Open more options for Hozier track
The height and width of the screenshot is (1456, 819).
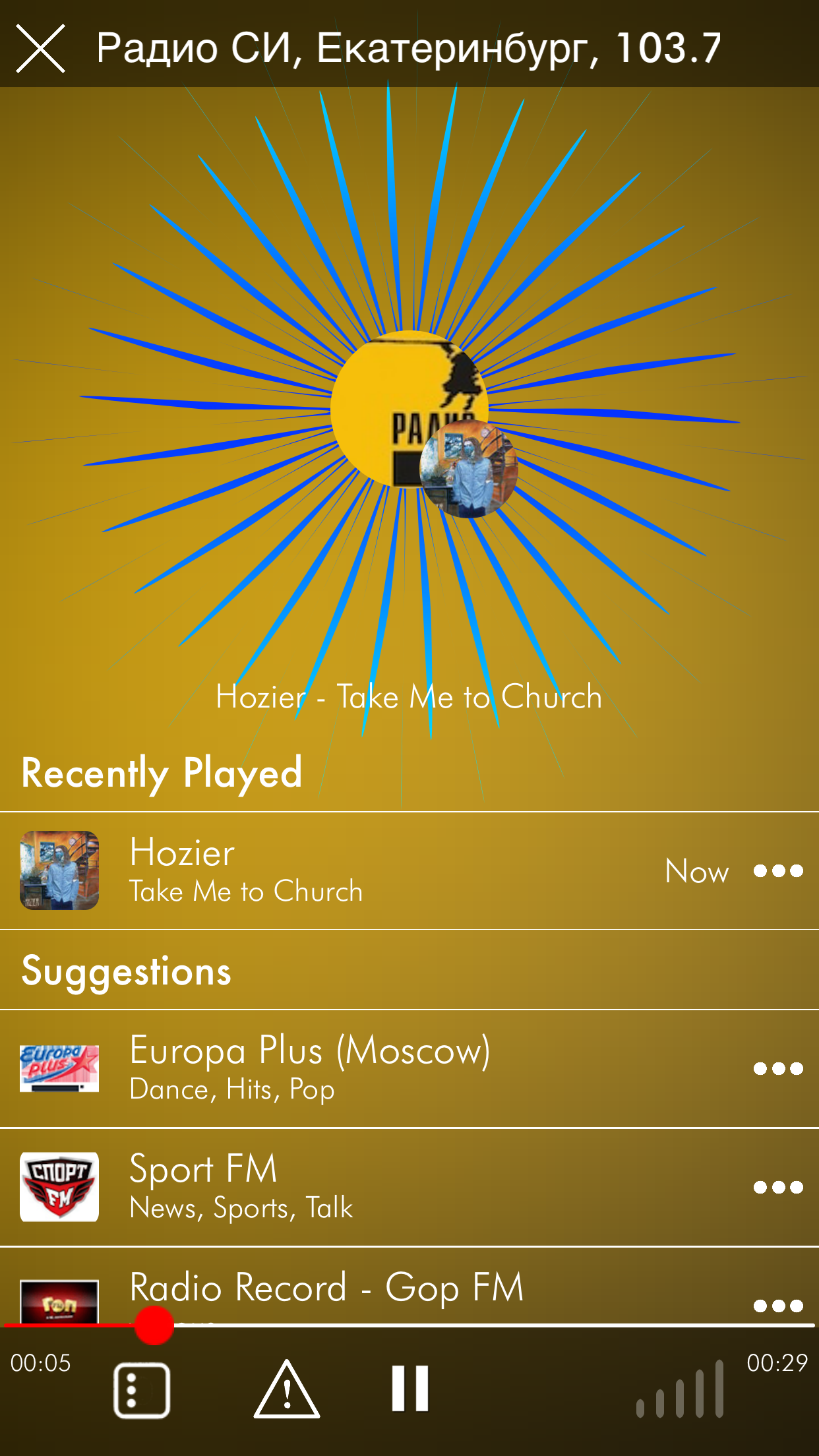[778, 871]
